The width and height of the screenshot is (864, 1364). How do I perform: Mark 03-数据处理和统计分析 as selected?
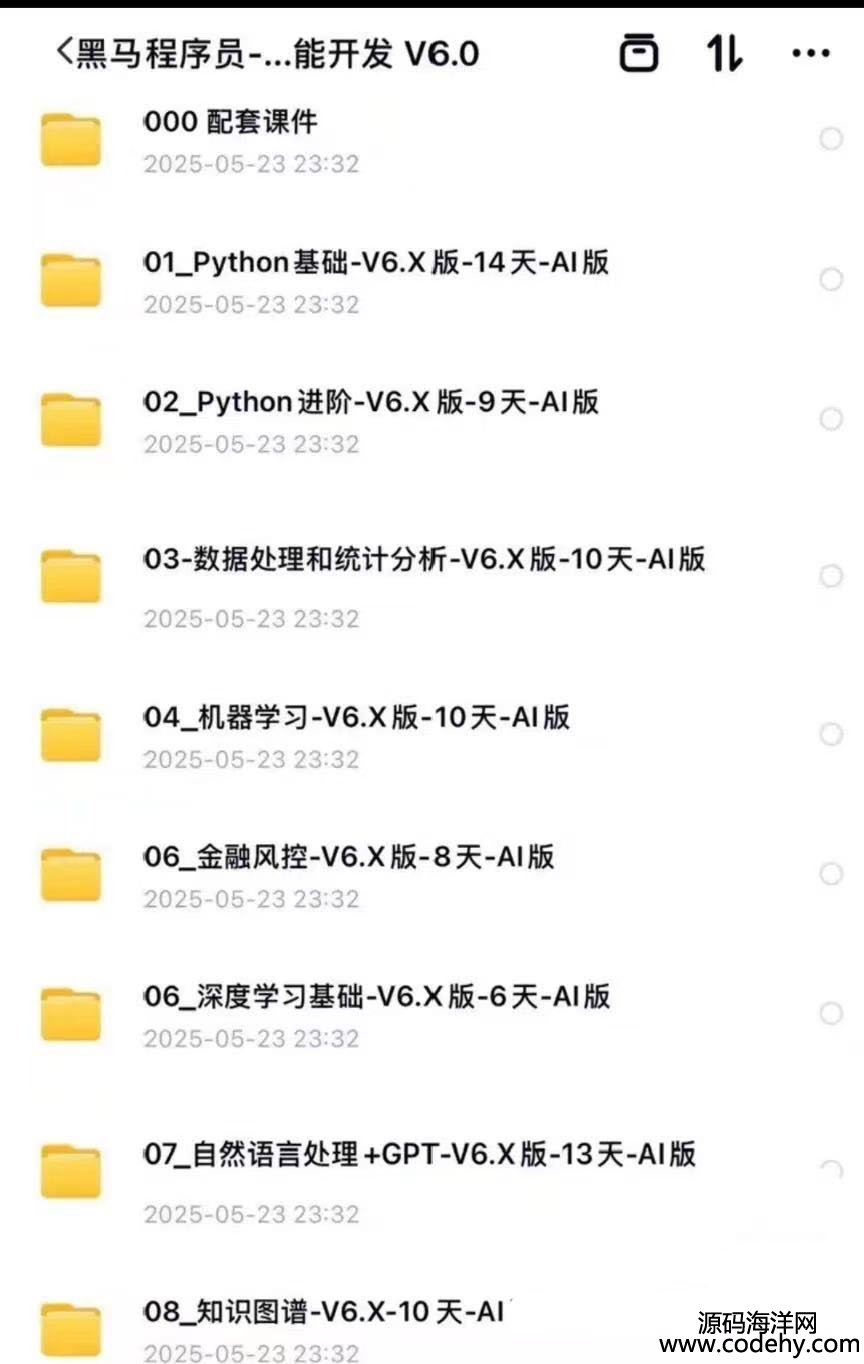pyautogui.click(x=831, y=576)
